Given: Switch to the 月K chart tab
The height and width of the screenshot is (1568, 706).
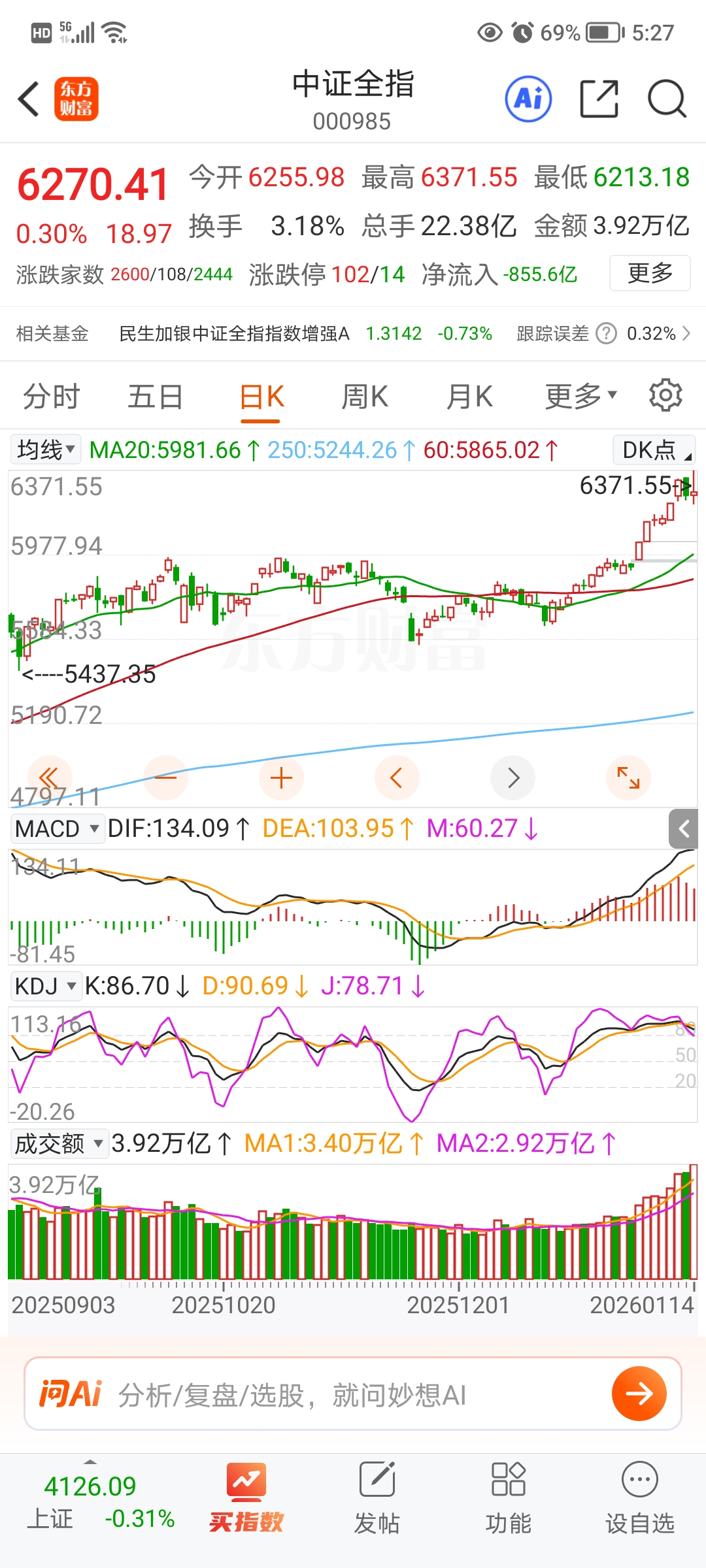Looking at the screenshot, I should point(469,397).
